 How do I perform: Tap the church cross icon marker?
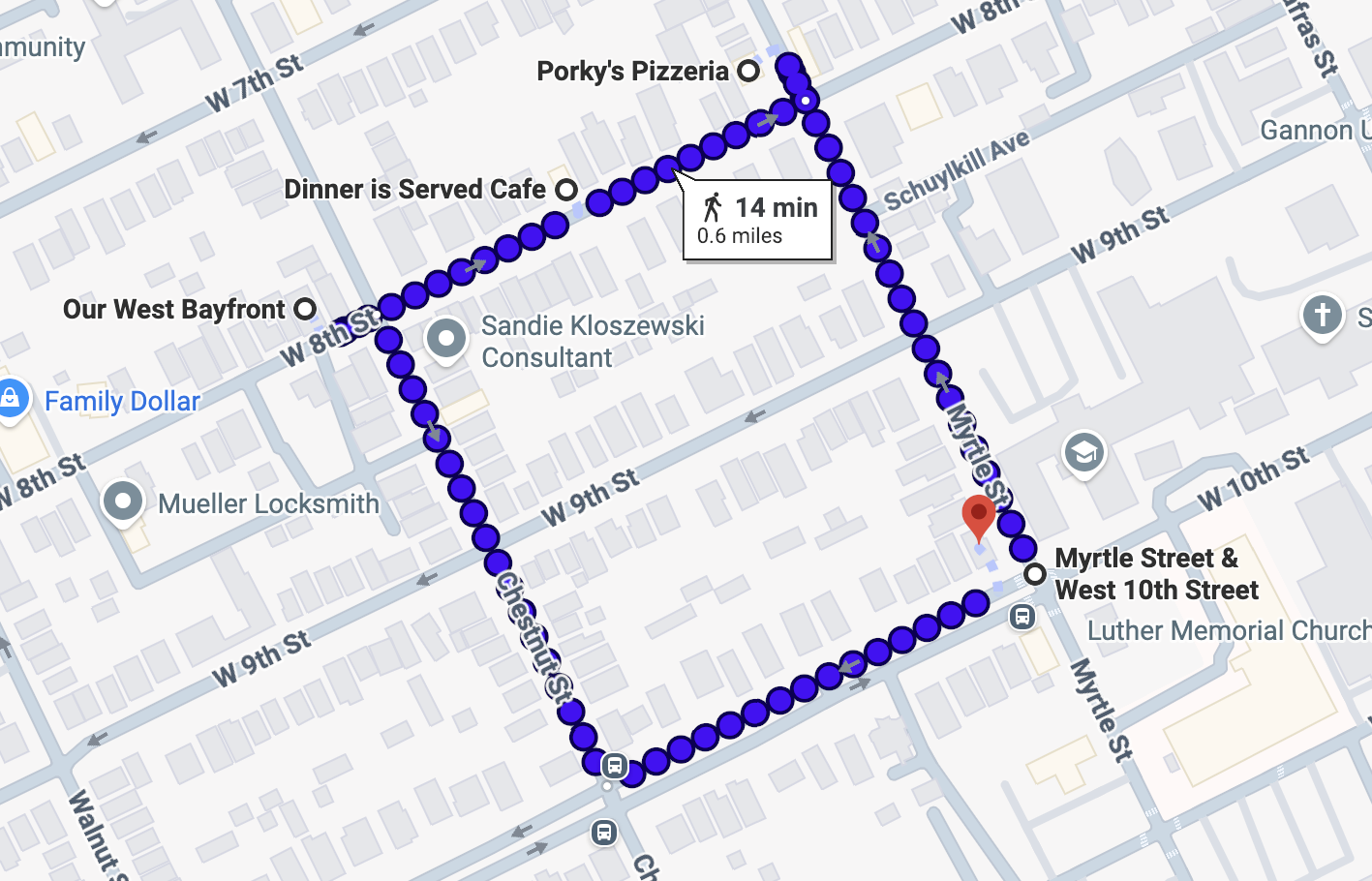click(x=1322, y=315)
